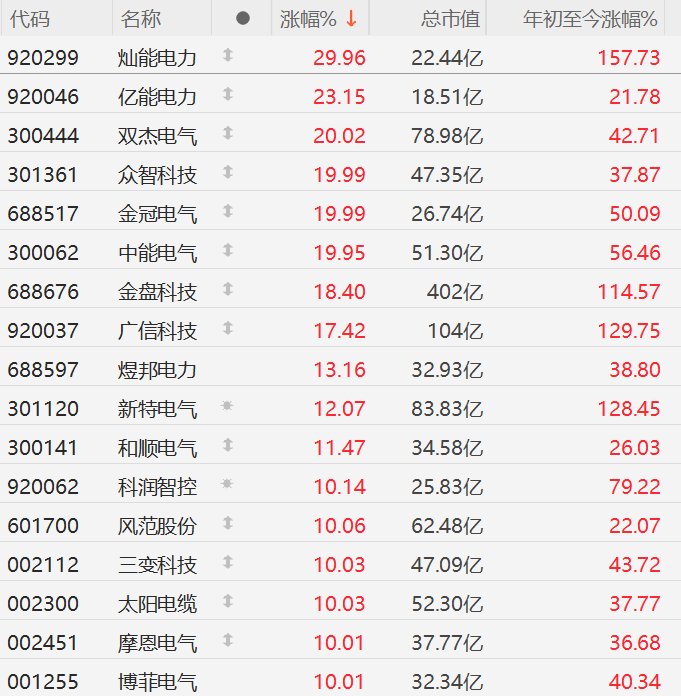Open the 广信科技 row
The width and height of the screenshot is (681, 696).
pyautogui.click(x=157, y=331)
